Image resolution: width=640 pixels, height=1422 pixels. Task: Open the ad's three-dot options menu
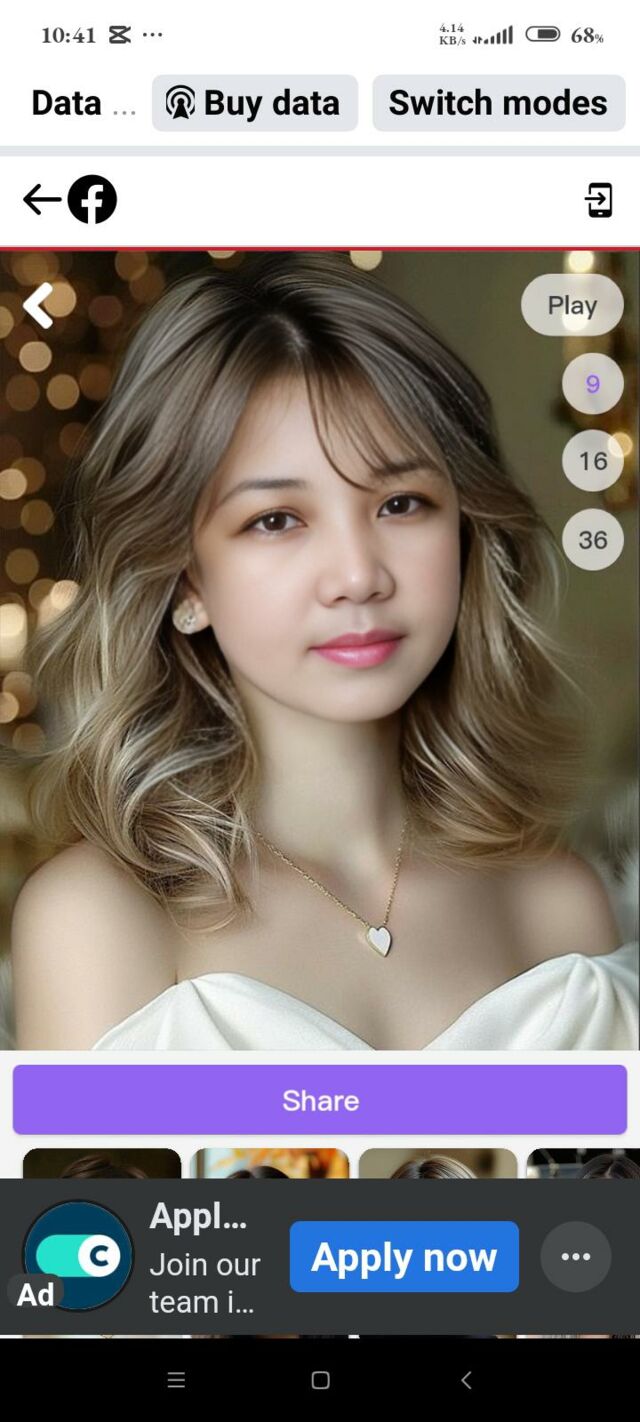pyautogui.click(x=576, y=1256)
